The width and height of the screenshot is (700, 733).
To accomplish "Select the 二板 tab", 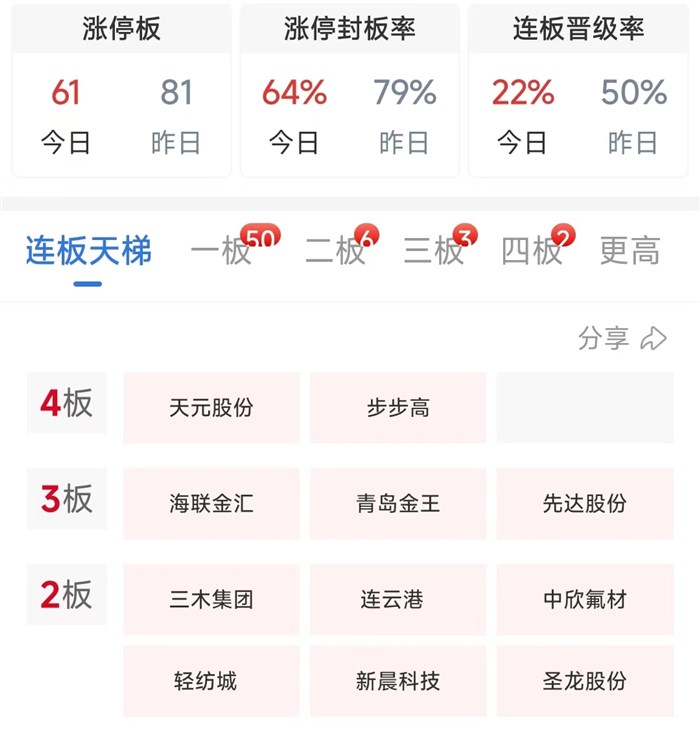I will pos(336,251).
